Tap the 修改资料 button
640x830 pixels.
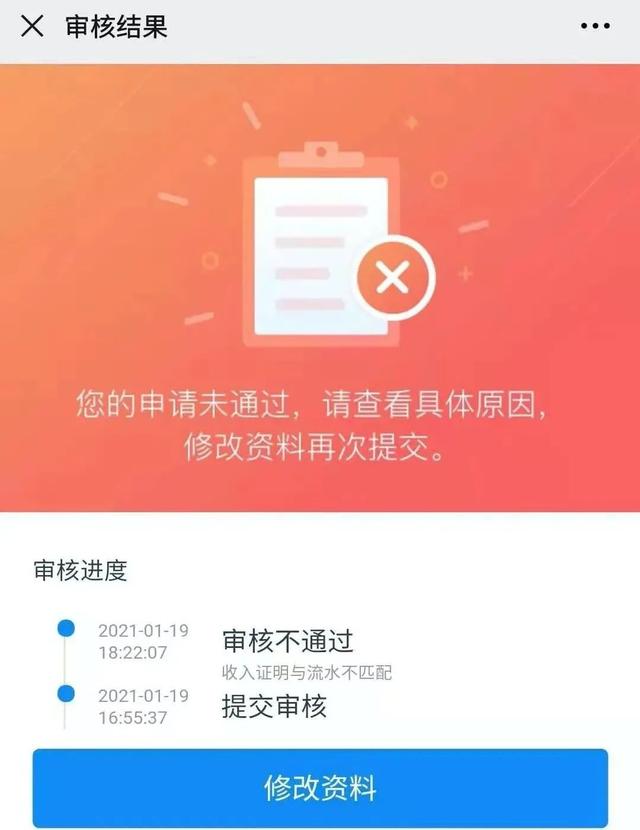(x=320, y=788)
